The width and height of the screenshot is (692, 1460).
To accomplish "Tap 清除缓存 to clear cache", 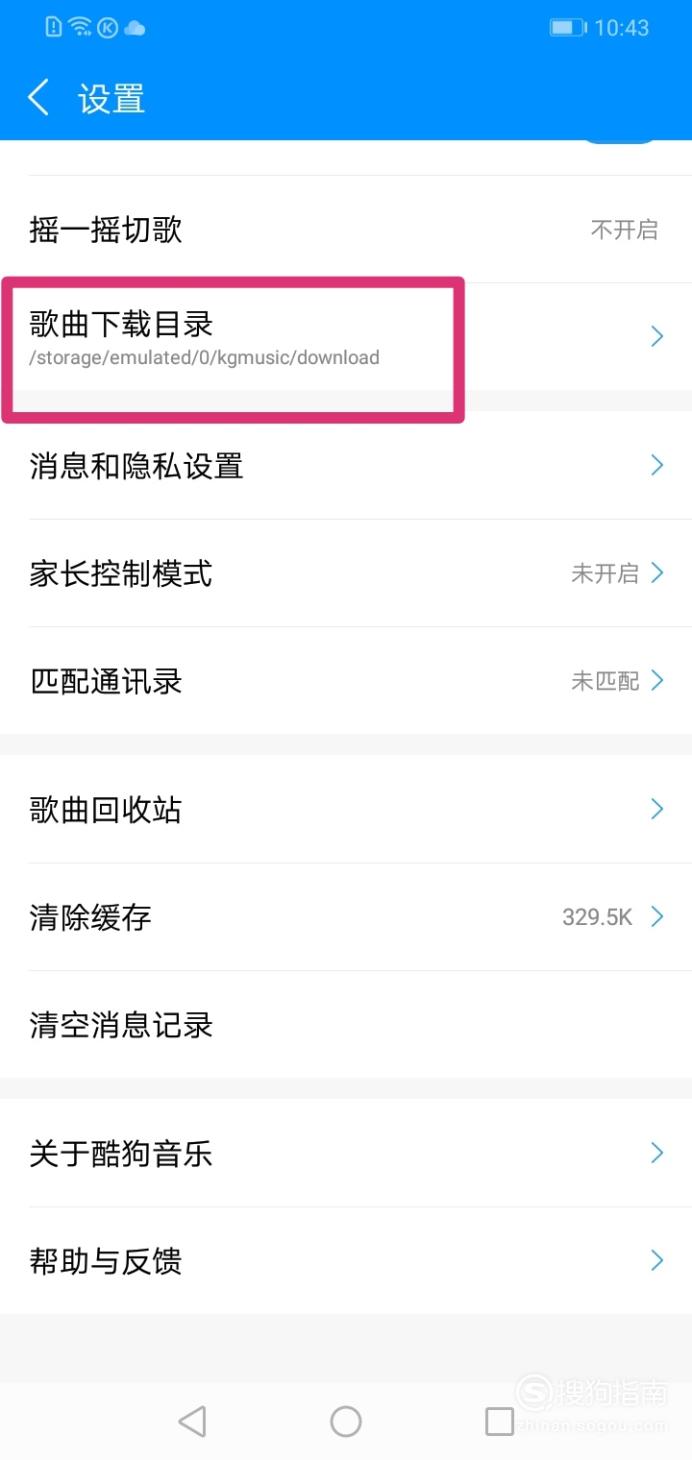I will (x=346, y=917).
